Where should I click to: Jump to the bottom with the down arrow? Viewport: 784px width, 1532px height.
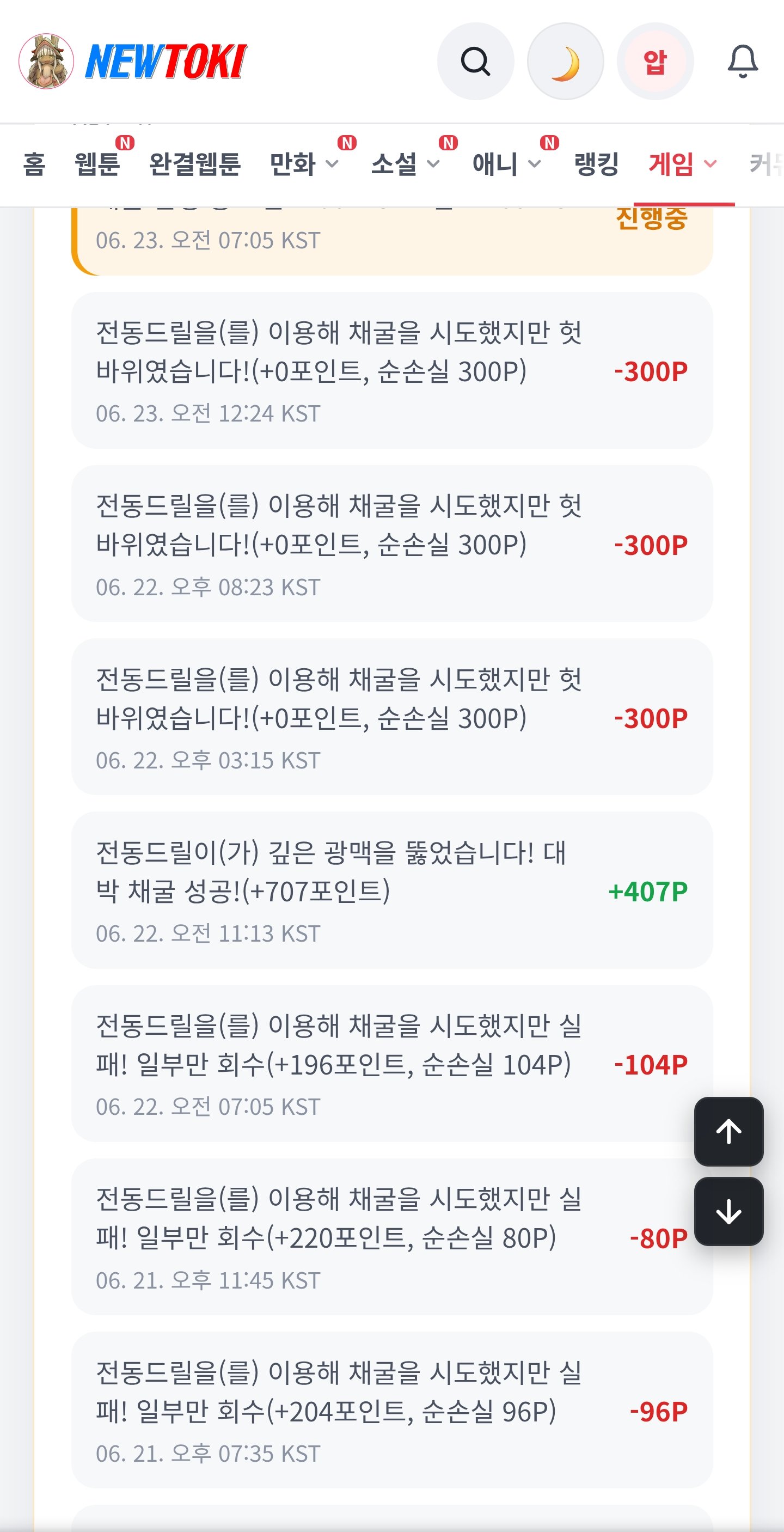pos(728,1211)
